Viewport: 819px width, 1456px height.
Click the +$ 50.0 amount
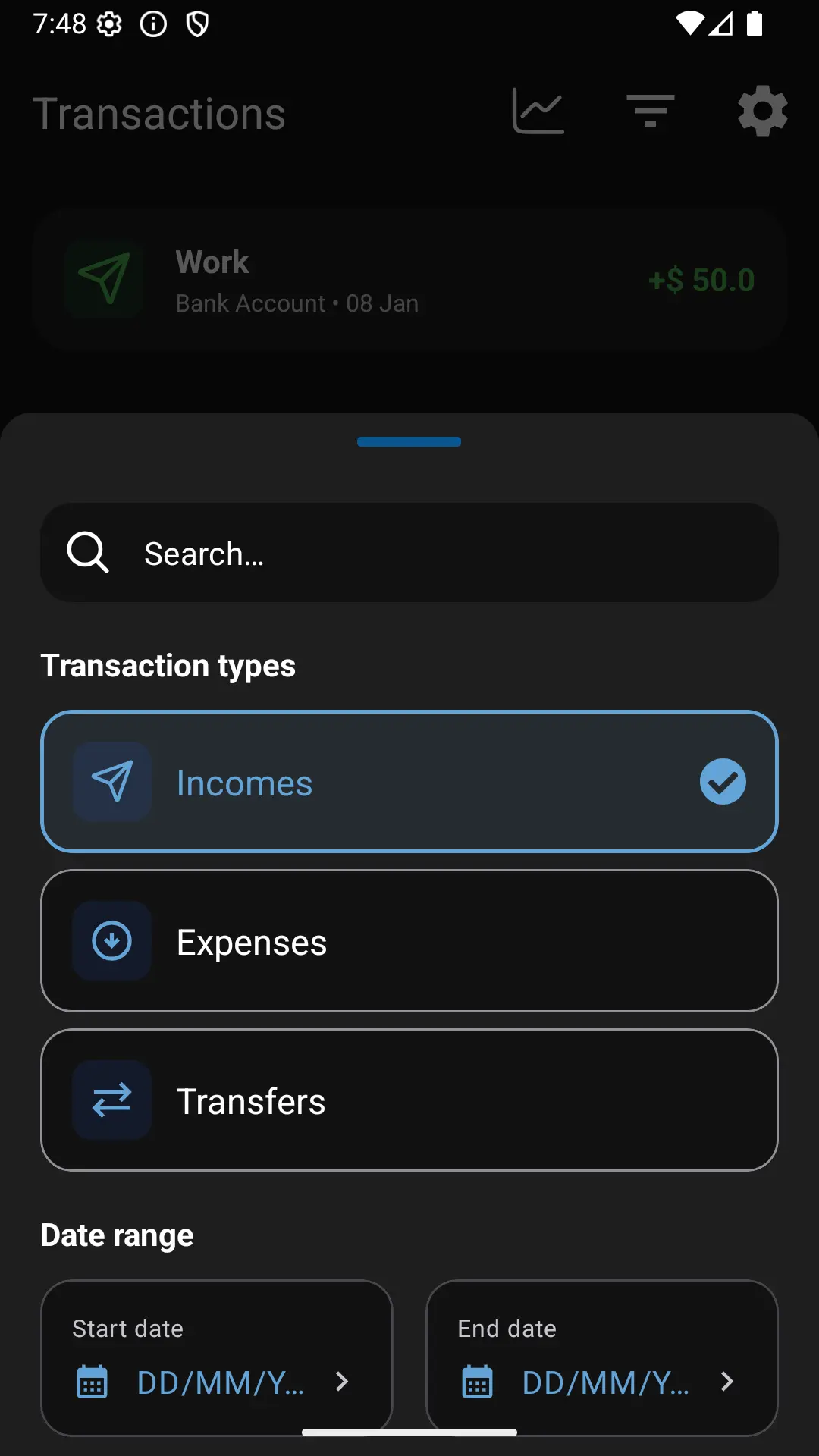[699, 279]
